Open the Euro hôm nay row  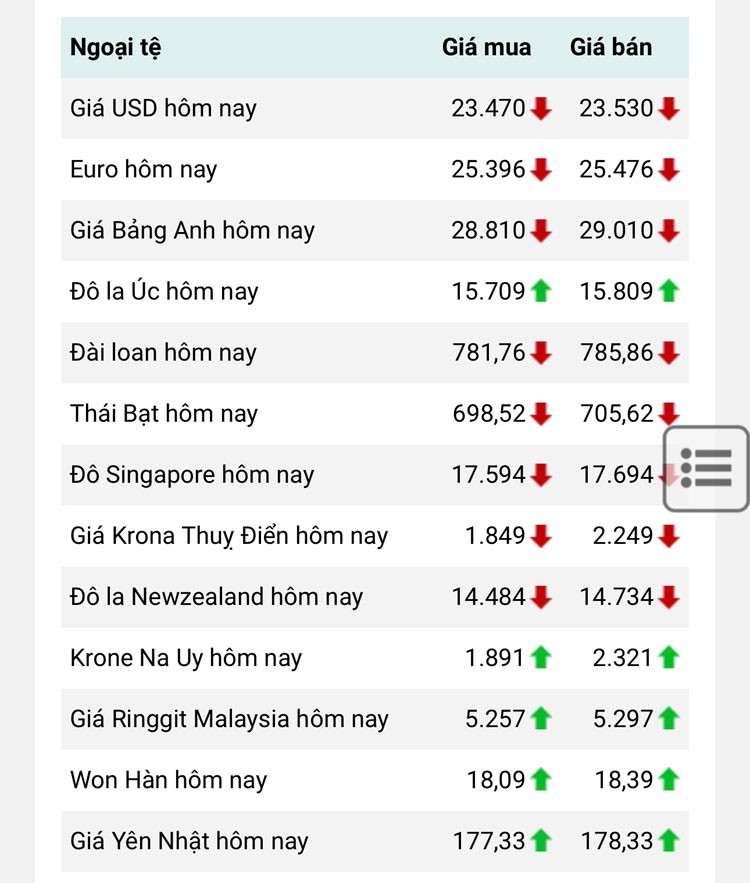click(143, 169)
